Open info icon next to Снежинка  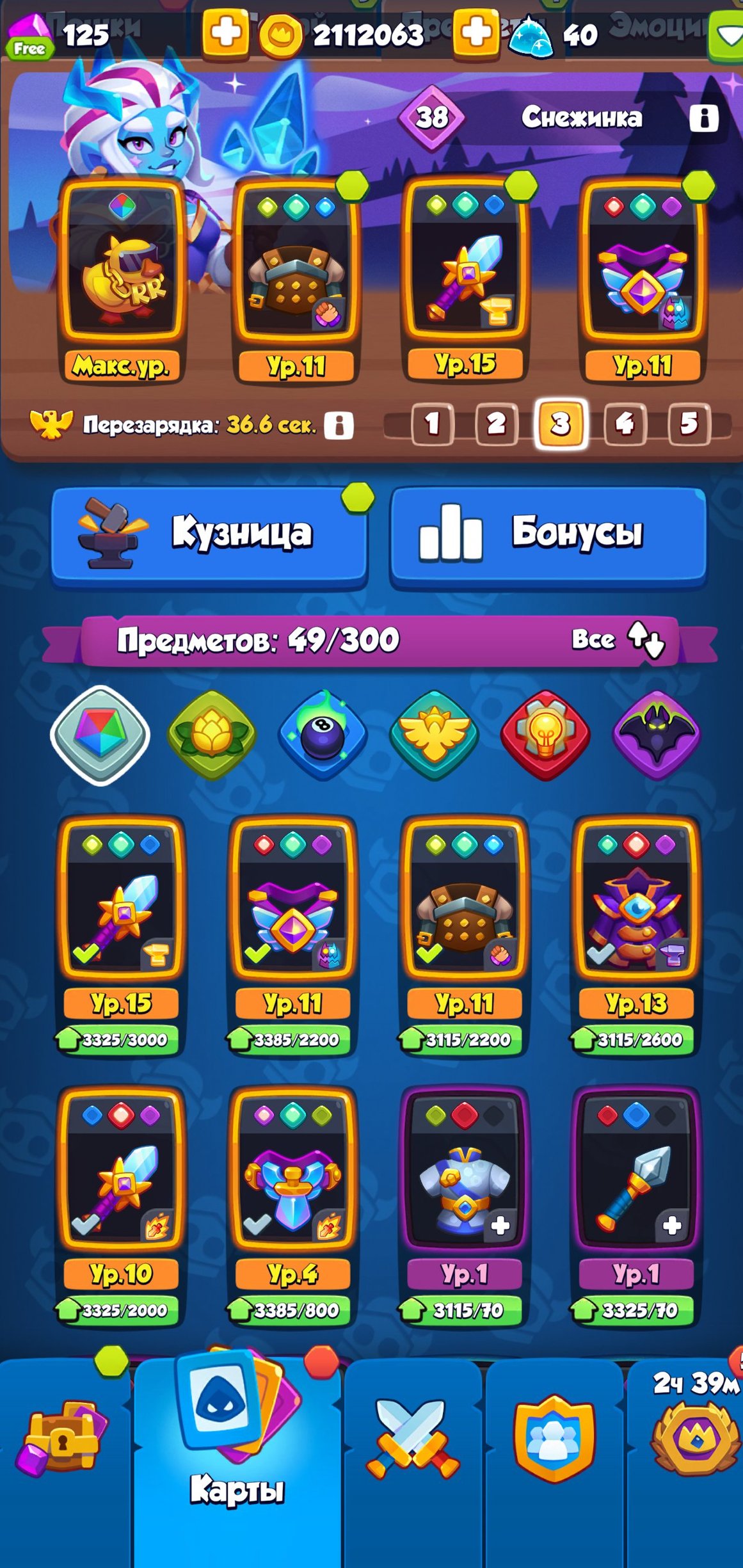704,118
